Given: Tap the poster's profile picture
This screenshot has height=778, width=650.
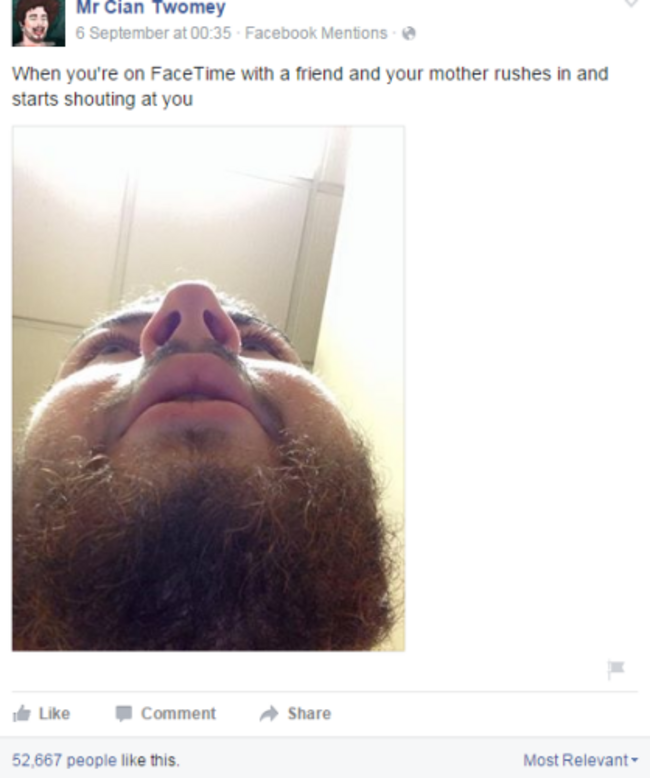Looking at the screenshot, I should [38, 23].
